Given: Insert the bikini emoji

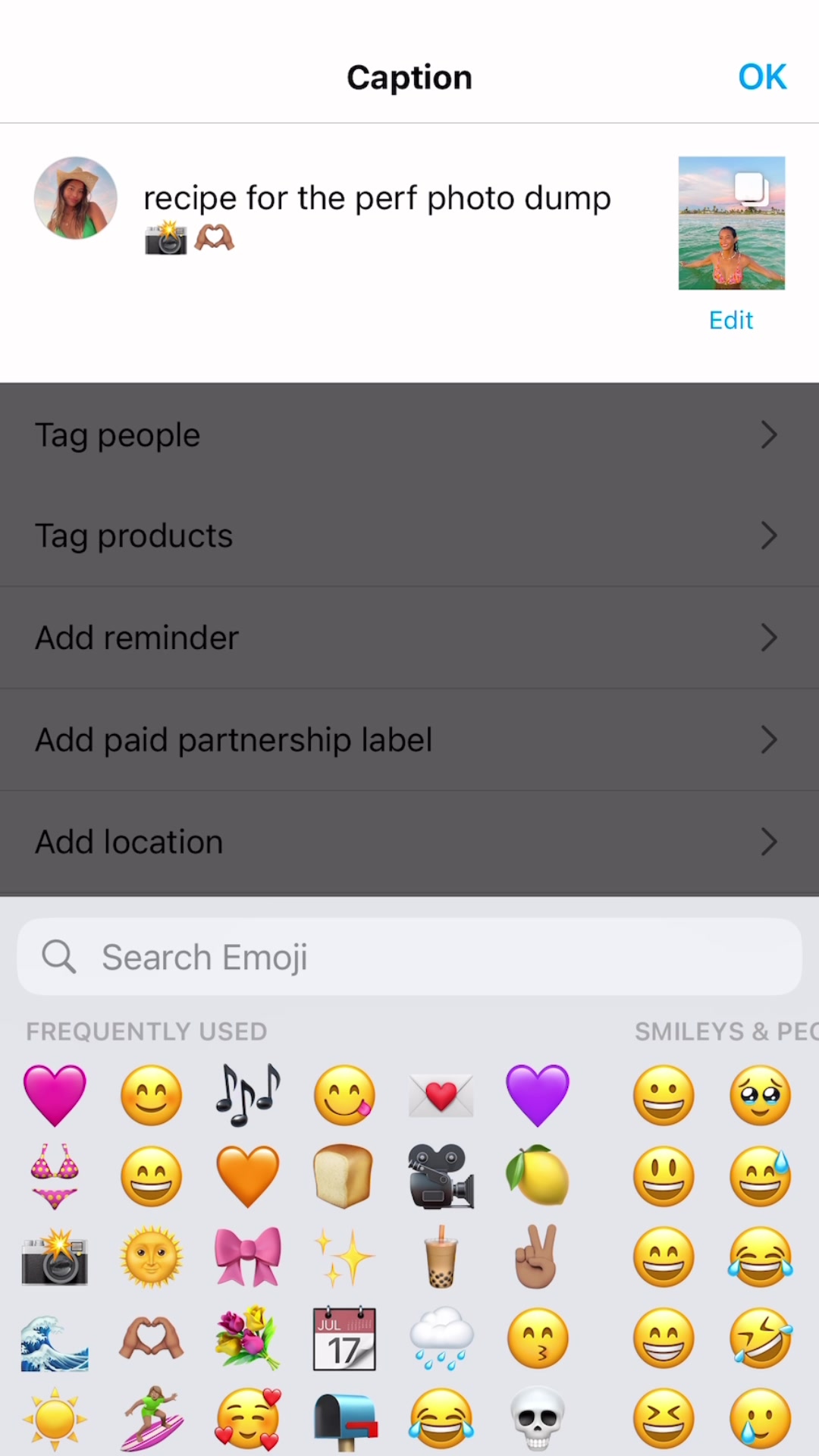Looking at the screenshot, I should point(55,1176).
